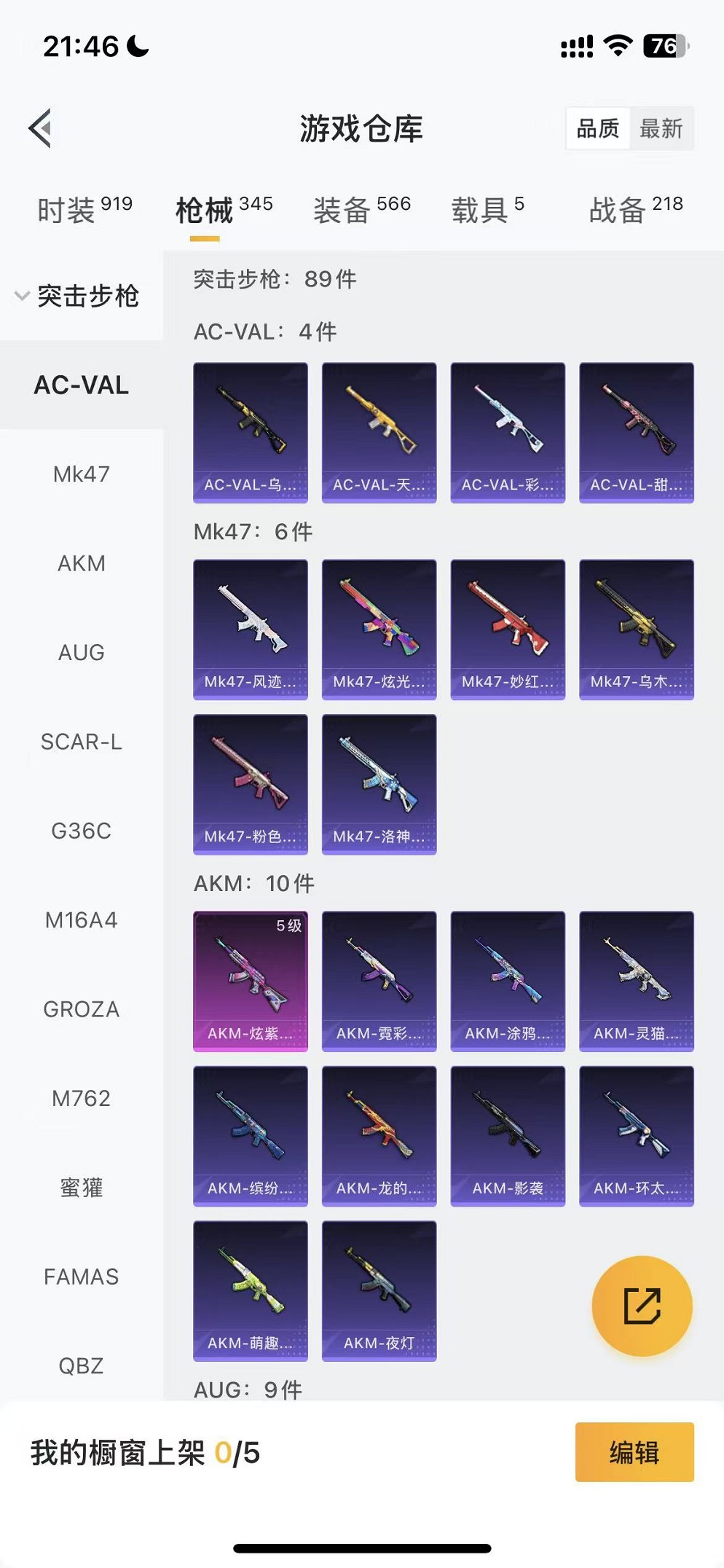724x1568 pixels.
Task: Switch to the 战备 tab
Action: (x=635, y=210)
